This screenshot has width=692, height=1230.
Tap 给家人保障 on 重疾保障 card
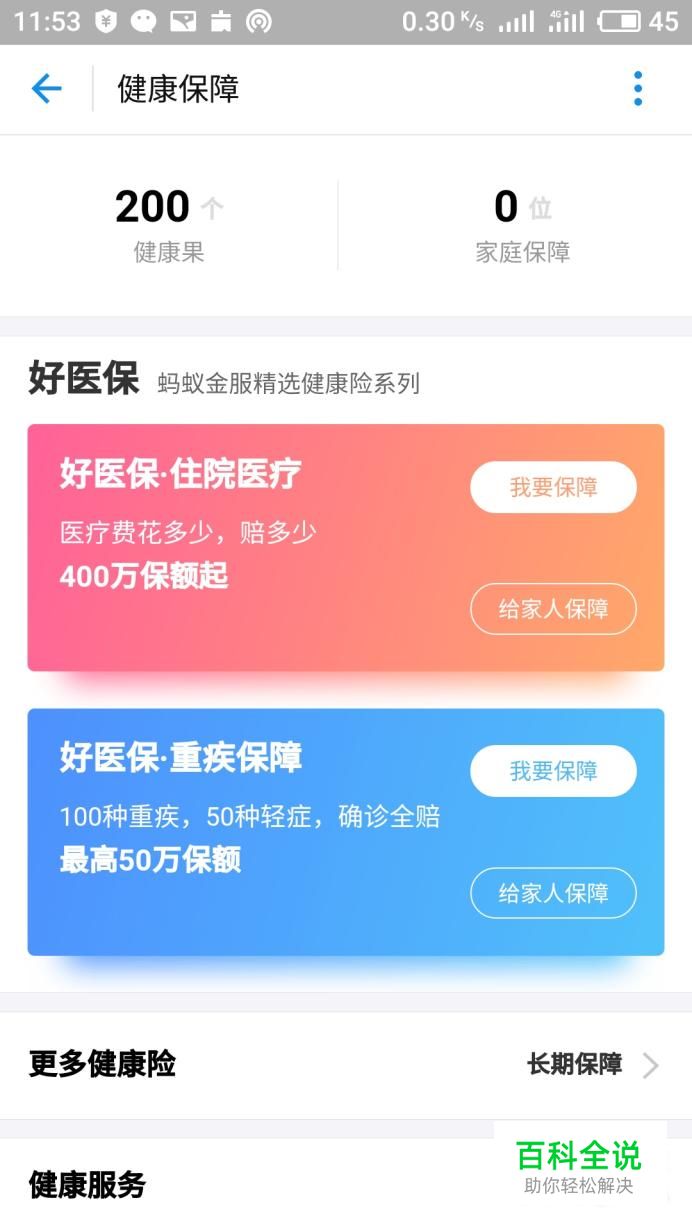pyautogui.click(x=553, y=893)
